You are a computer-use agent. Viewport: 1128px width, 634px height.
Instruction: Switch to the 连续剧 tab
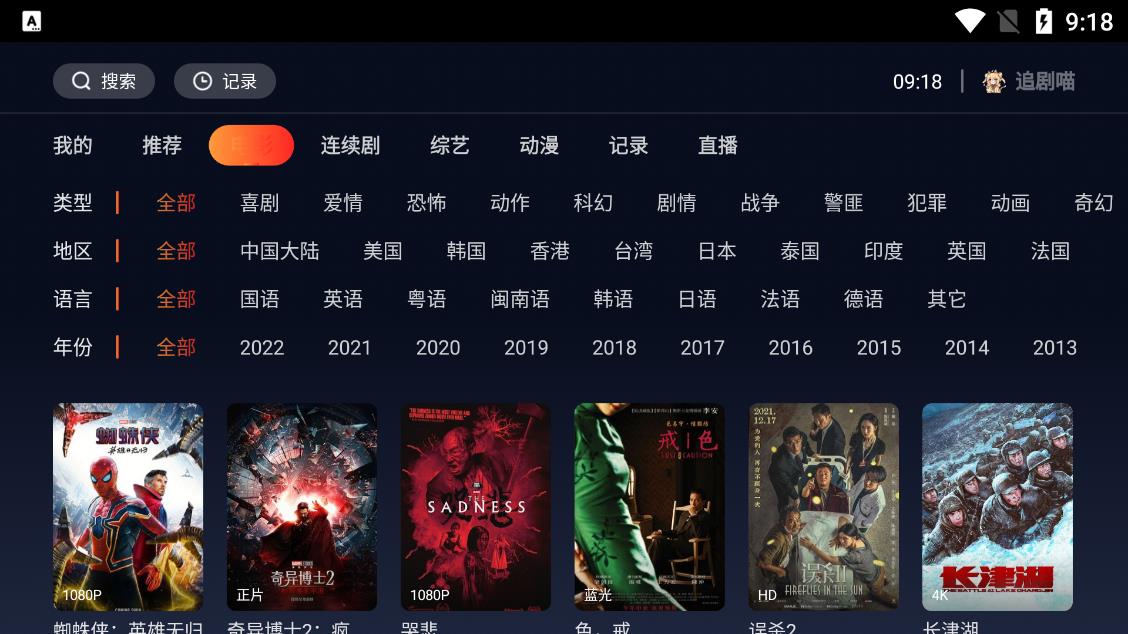click(350, 145)
